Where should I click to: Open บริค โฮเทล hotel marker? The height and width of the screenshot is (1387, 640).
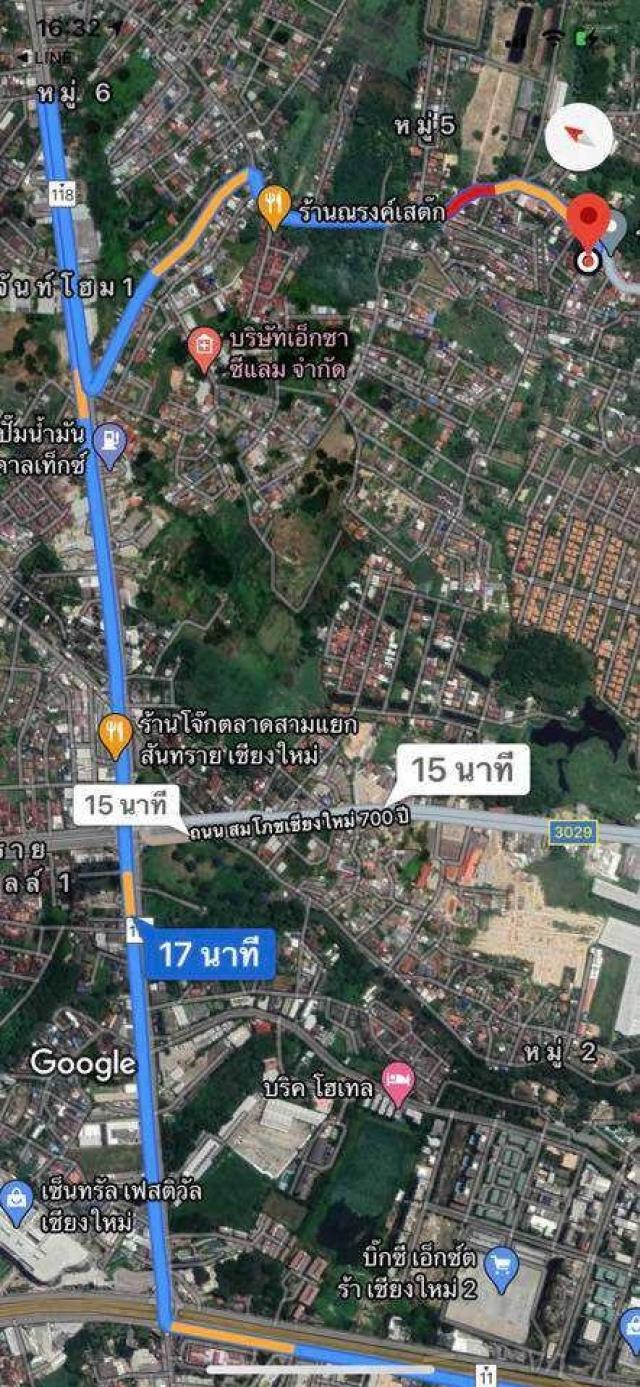coord(398,1083)
